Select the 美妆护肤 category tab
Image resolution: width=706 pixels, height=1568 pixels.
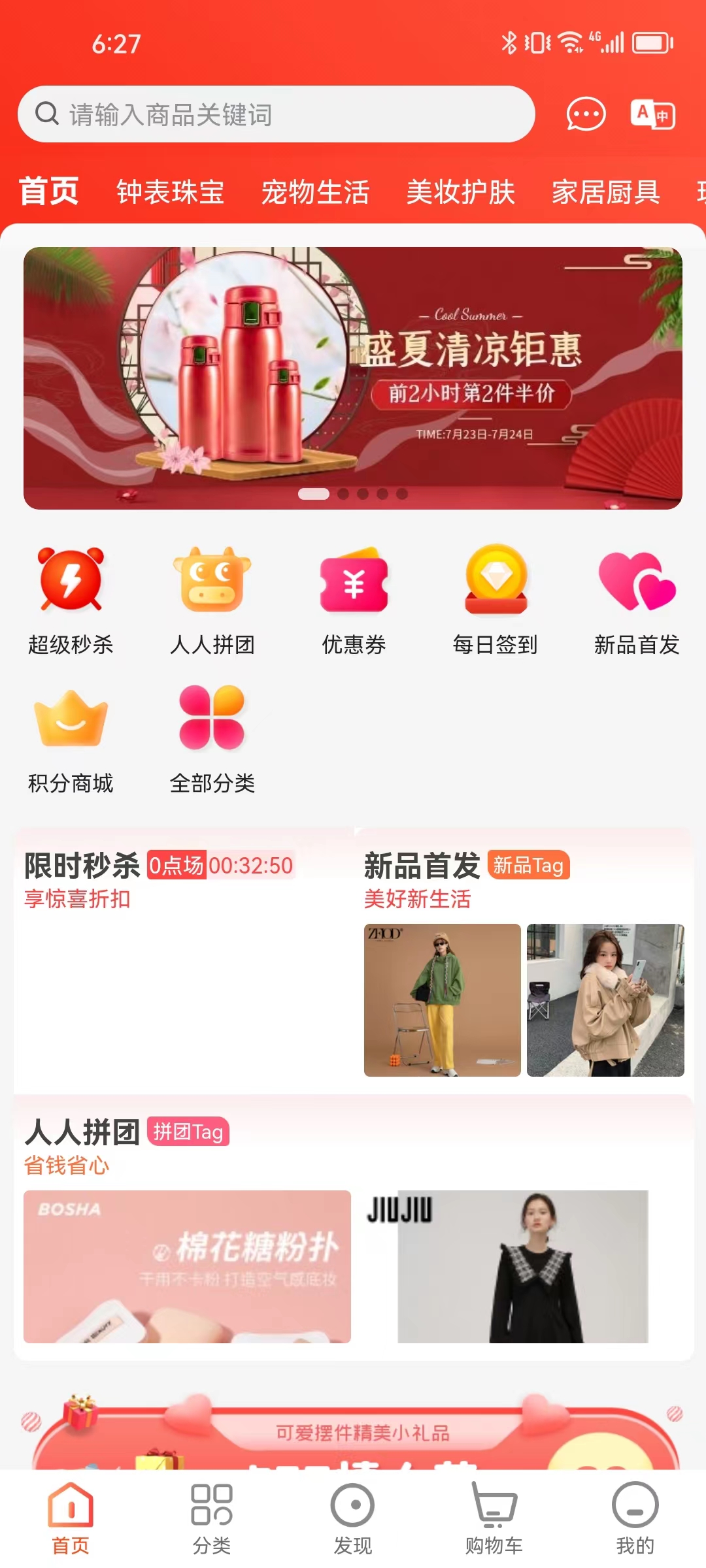tap(460, 192)
